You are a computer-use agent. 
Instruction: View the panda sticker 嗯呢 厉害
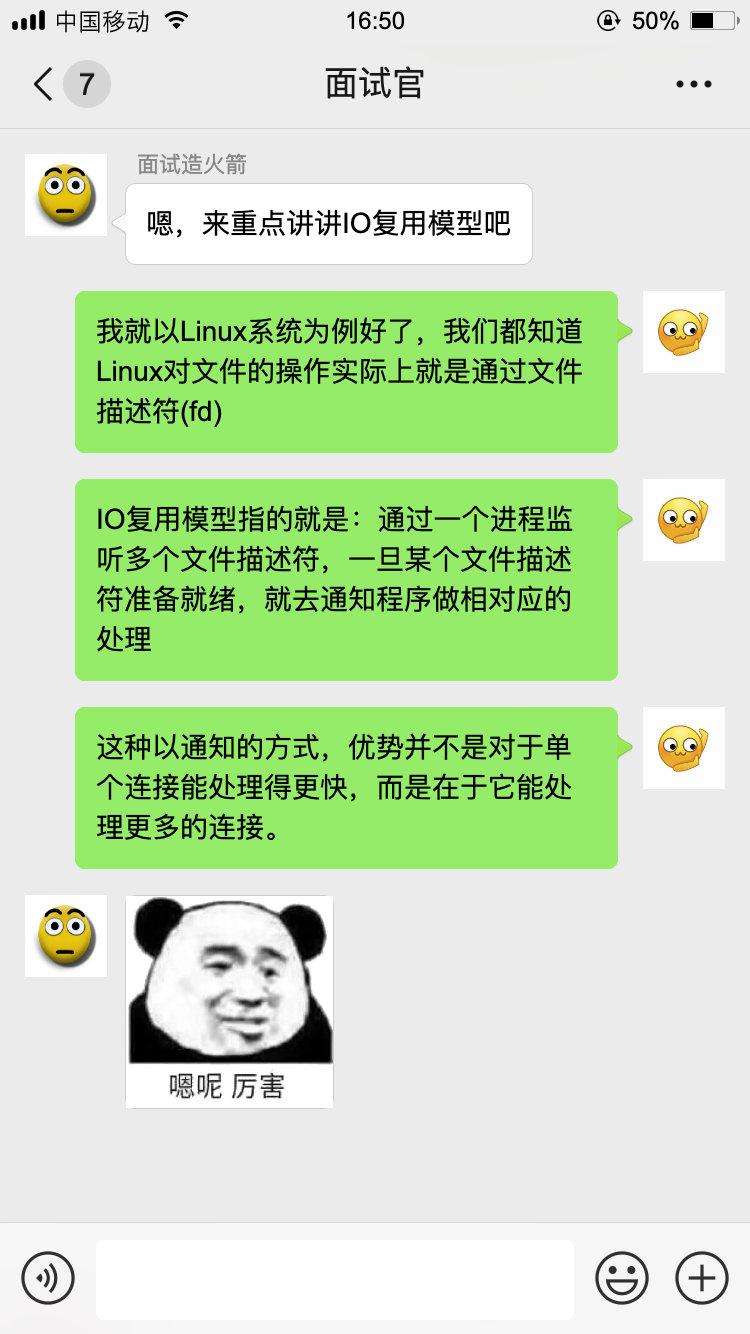click(229, 1001)
